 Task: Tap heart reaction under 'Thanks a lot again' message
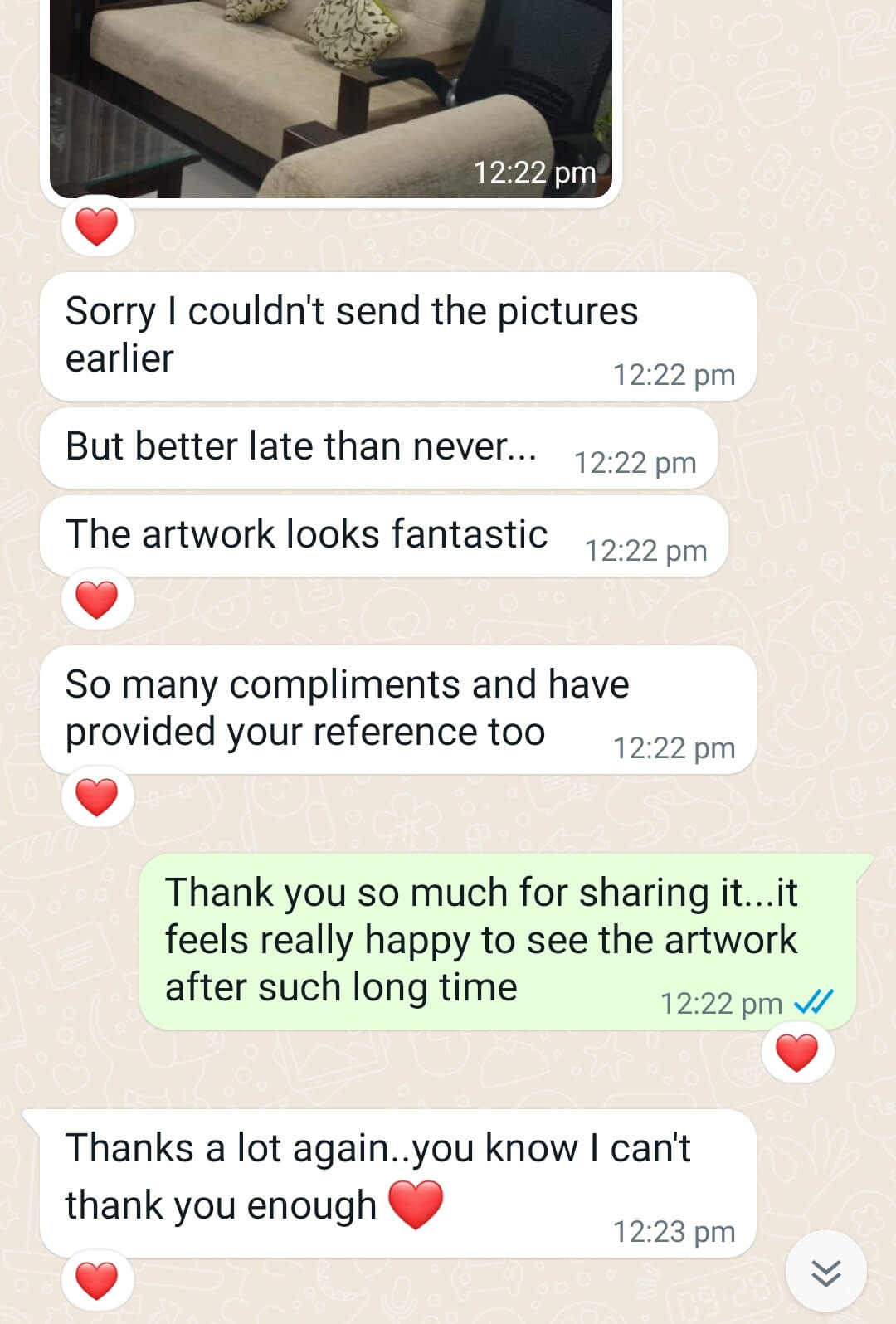(97, 1280)
